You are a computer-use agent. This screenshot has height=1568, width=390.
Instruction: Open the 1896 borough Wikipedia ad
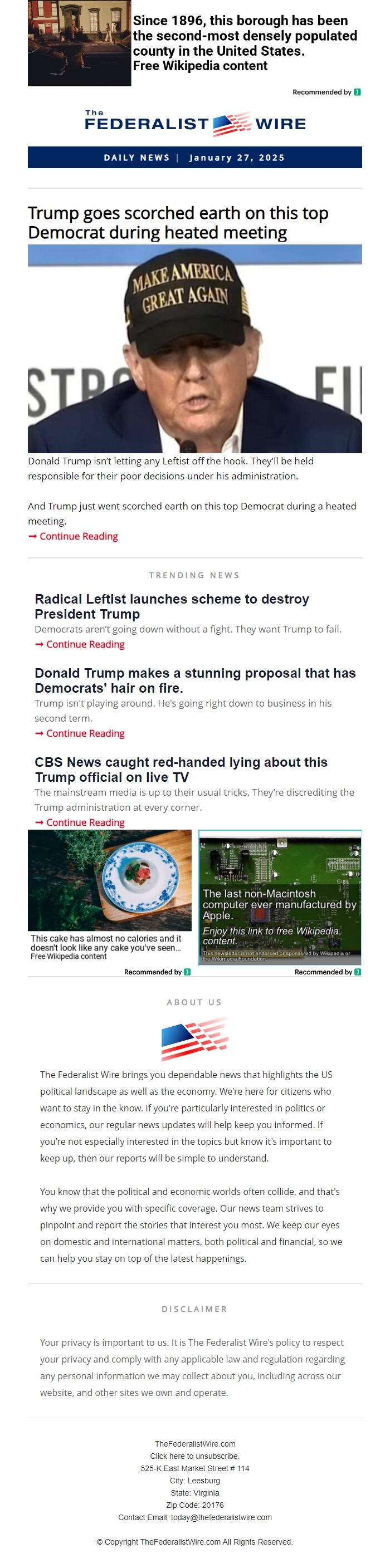245,43
